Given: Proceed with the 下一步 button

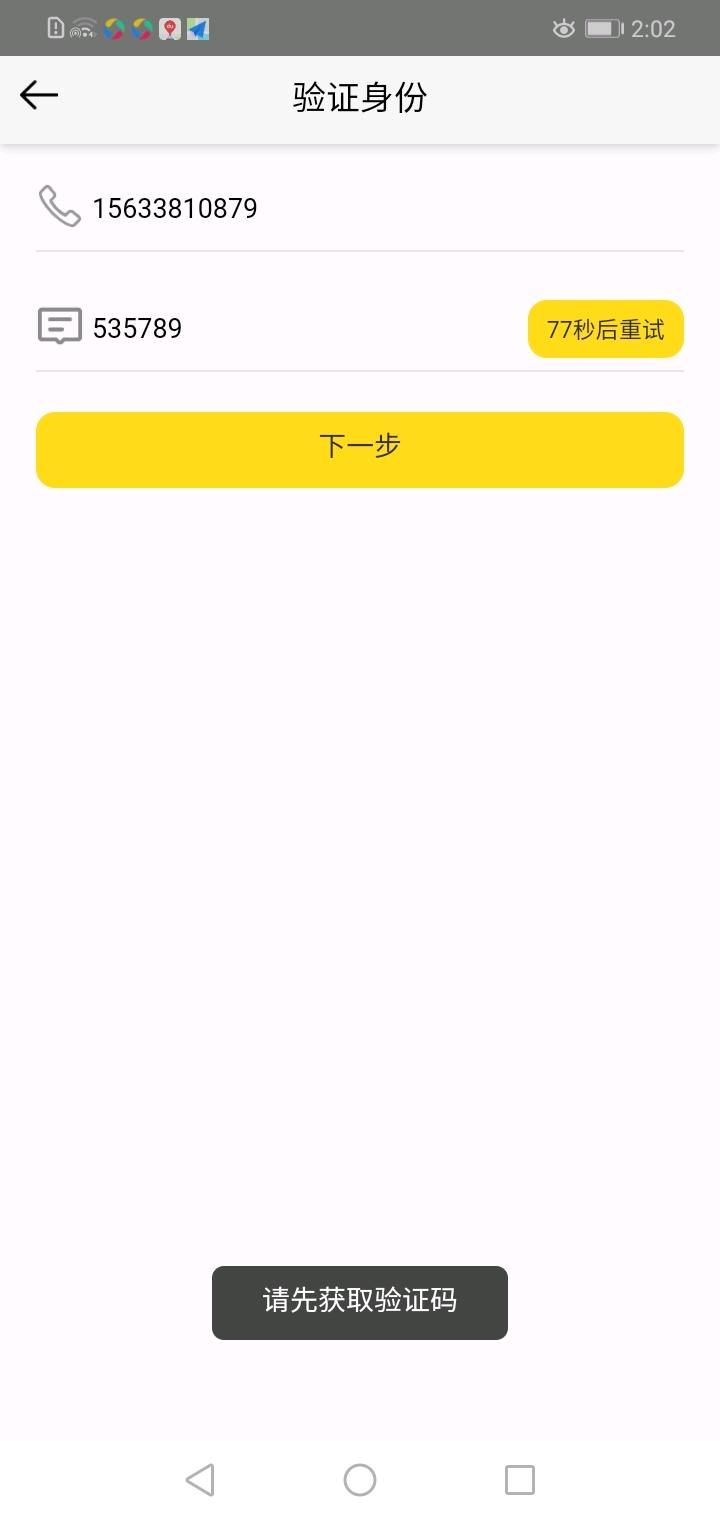Looking at the screenshot, I should [360, 449].
